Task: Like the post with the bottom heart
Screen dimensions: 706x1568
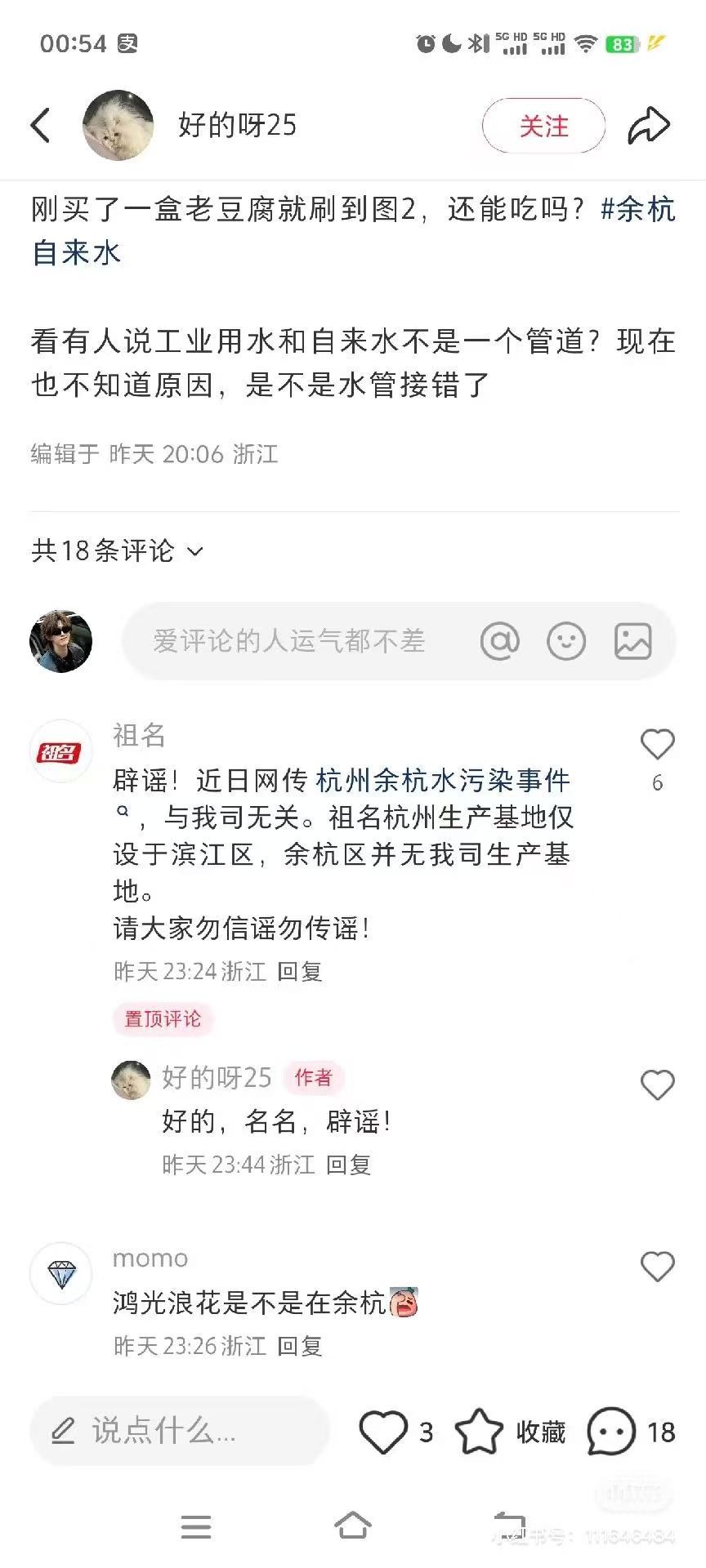Action: [x=383, y=1432]
